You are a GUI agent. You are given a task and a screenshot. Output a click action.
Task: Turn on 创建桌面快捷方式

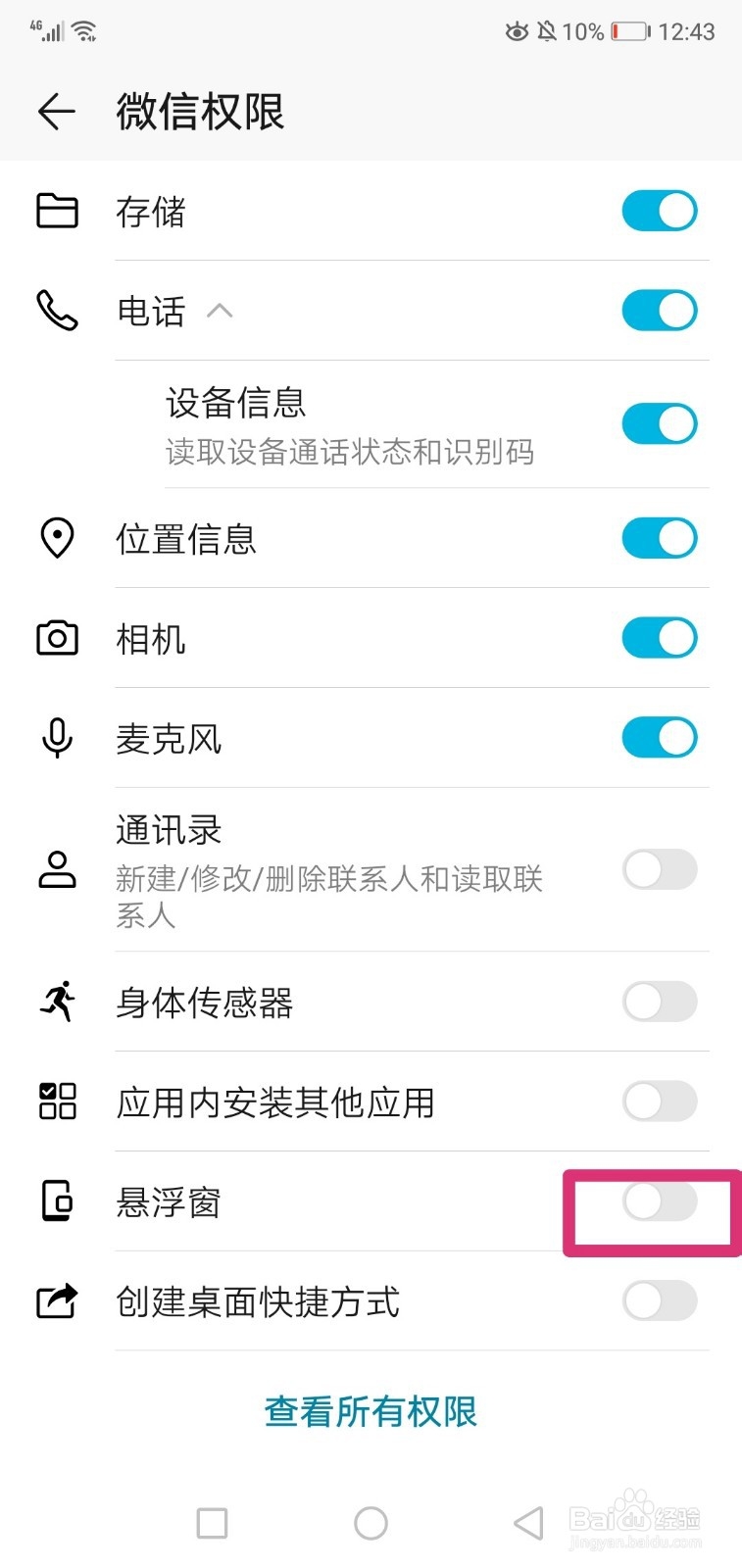click(660, 1301)
